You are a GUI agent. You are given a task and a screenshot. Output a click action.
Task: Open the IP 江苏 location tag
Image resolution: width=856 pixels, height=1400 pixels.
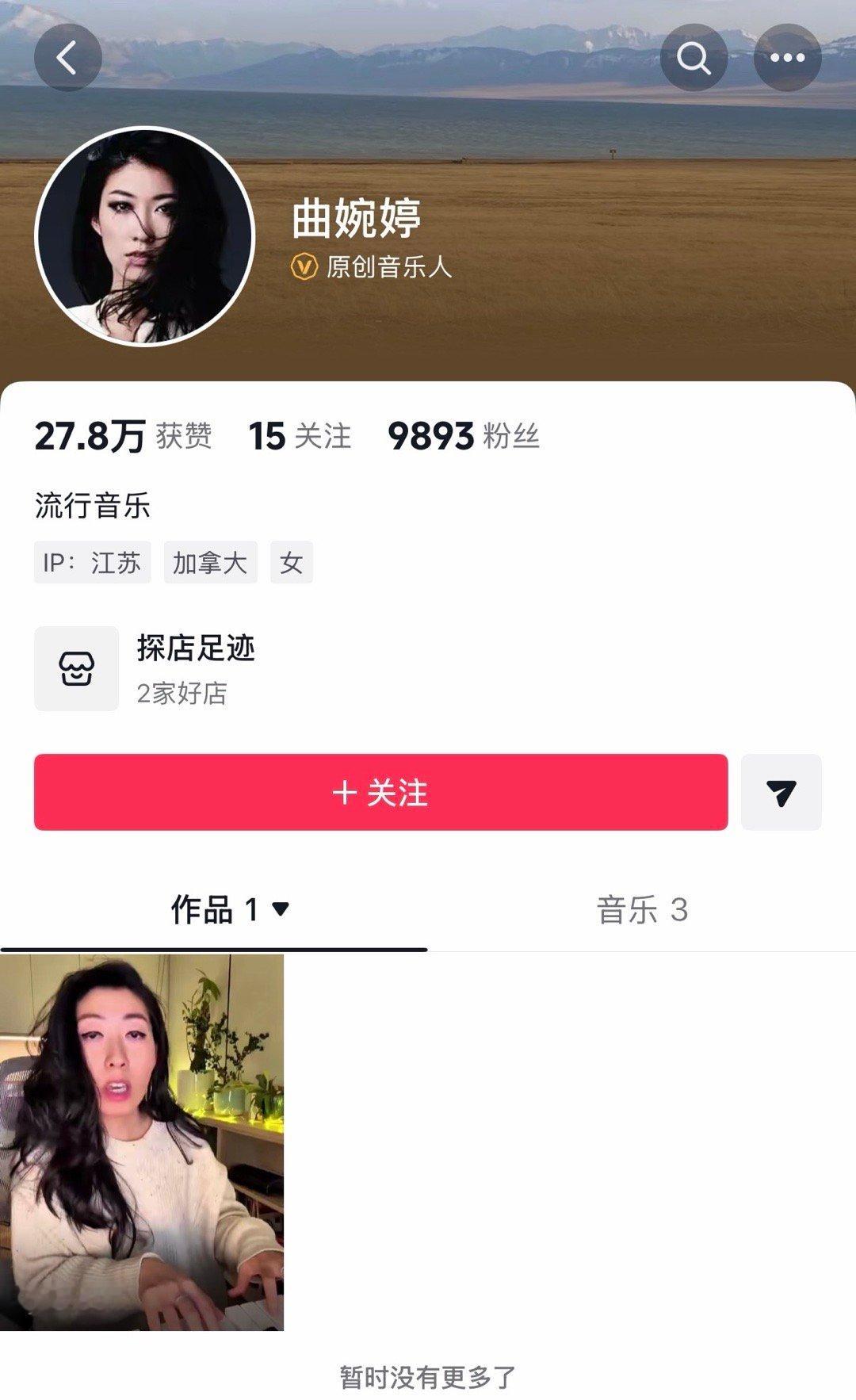point(93,563)
